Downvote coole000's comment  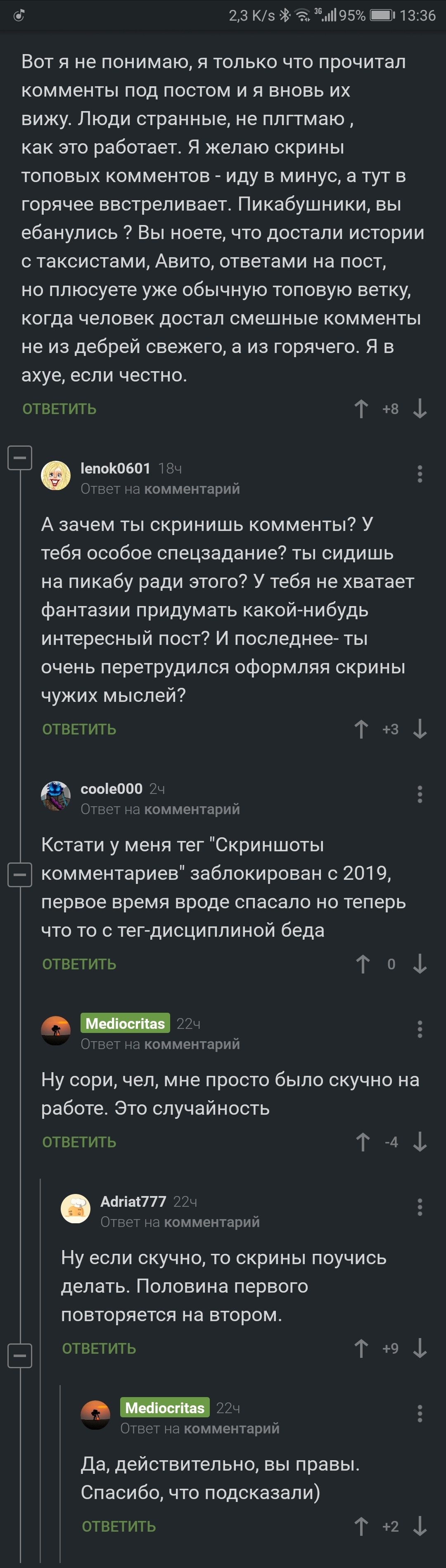[x=420, y=964]
